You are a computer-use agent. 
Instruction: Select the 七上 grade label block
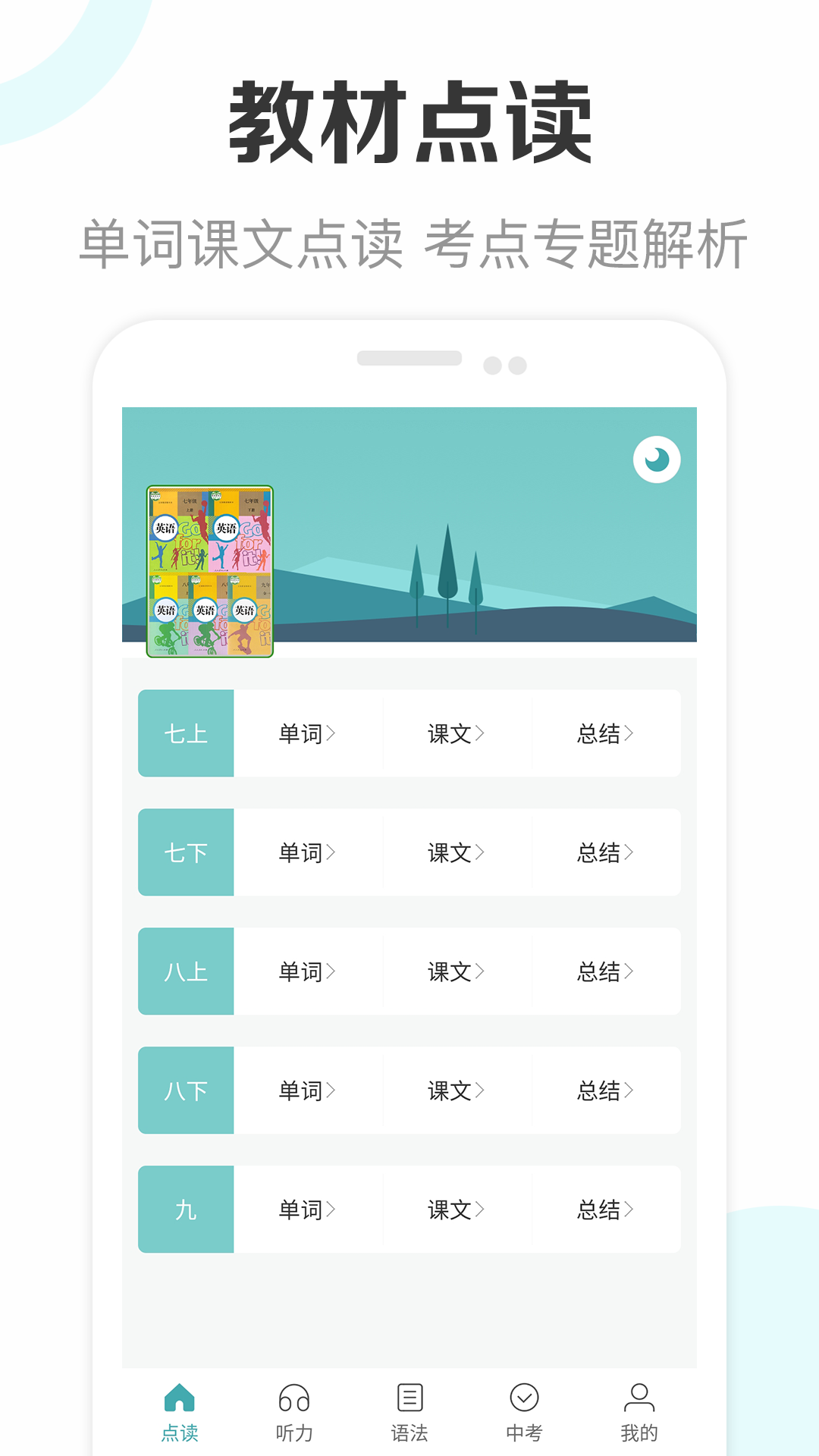coord(185,732)
